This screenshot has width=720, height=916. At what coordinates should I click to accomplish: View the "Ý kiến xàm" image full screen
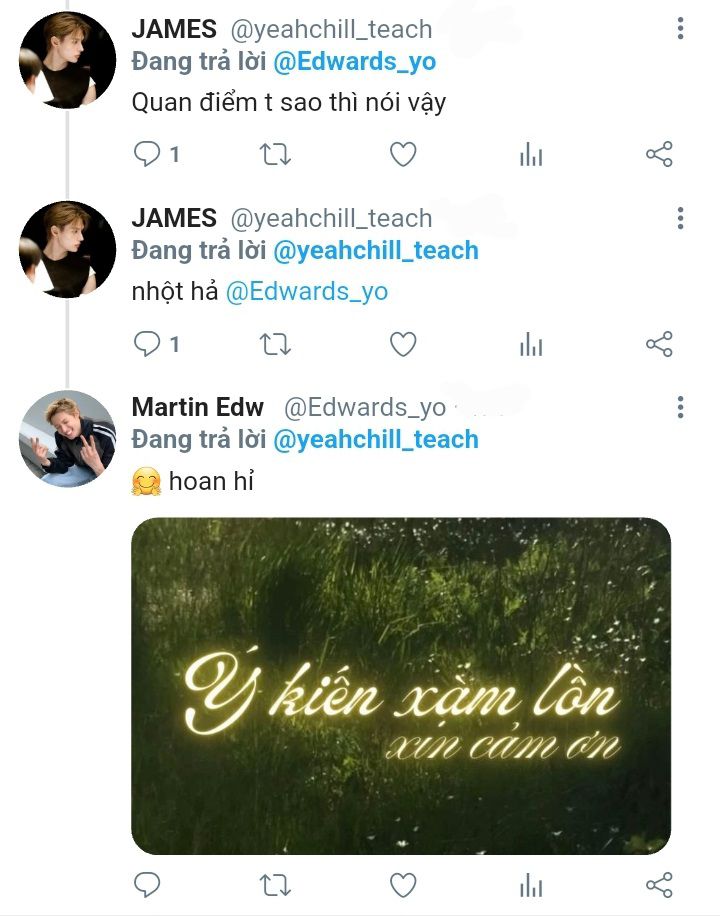401,685
